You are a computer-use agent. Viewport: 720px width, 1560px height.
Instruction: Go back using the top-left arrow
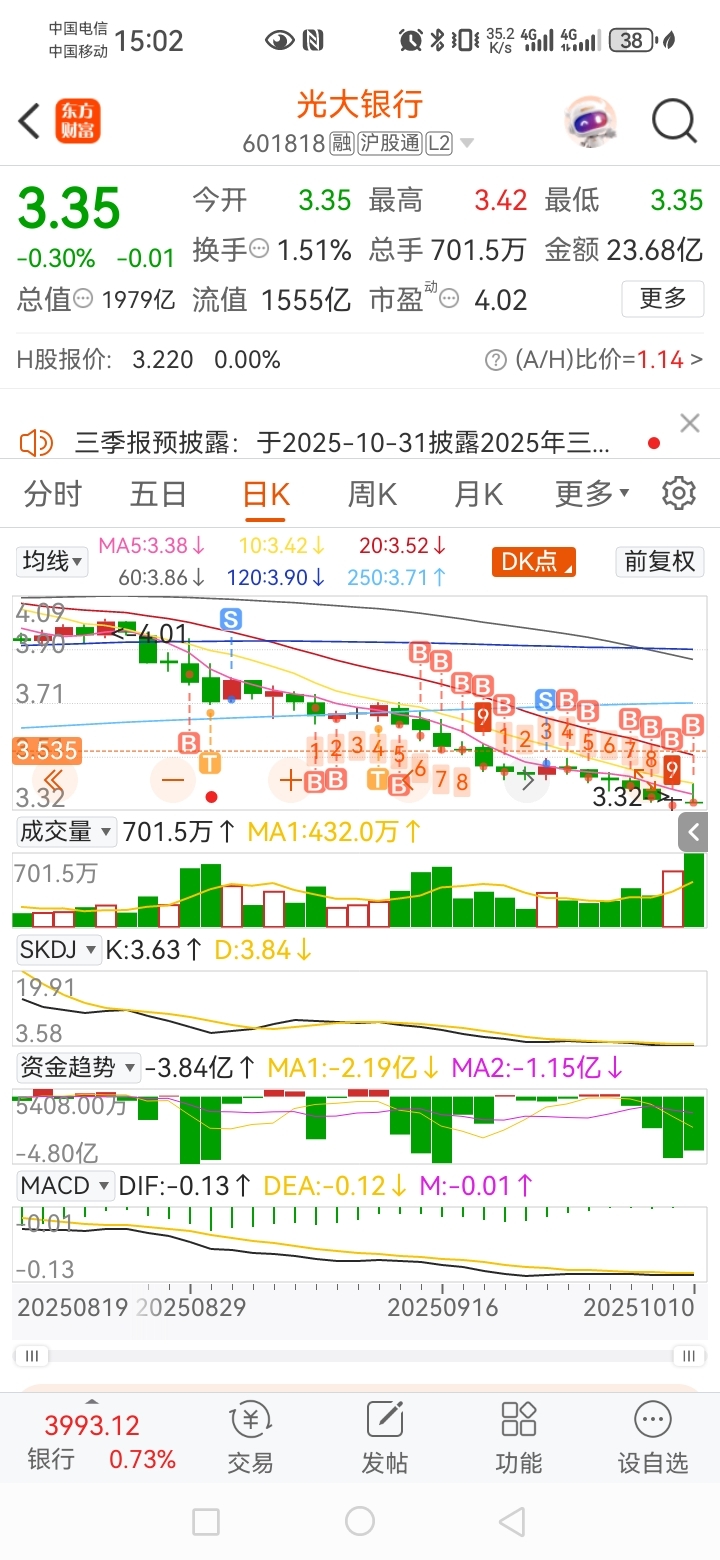(x=30, y=121)
